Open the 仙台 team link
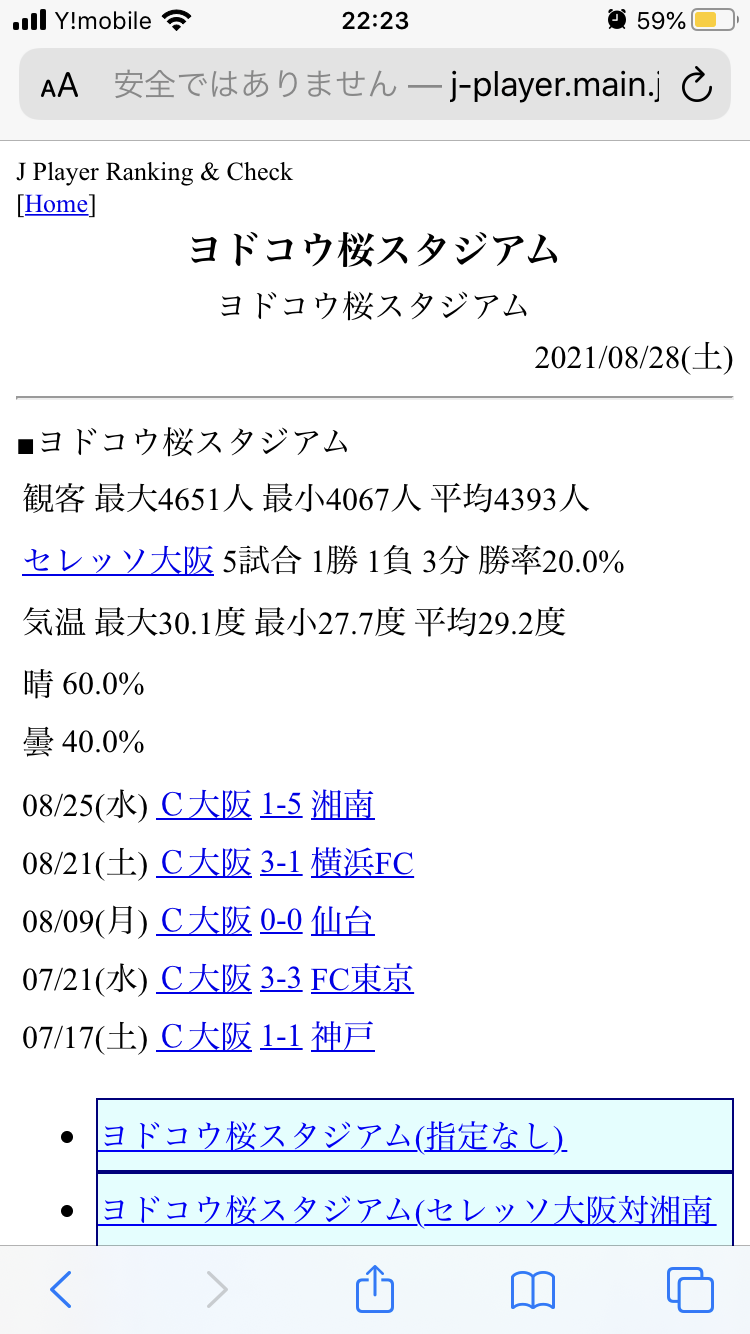The width and height of the screenshot is (750, 1334). (x=343, y=920)
